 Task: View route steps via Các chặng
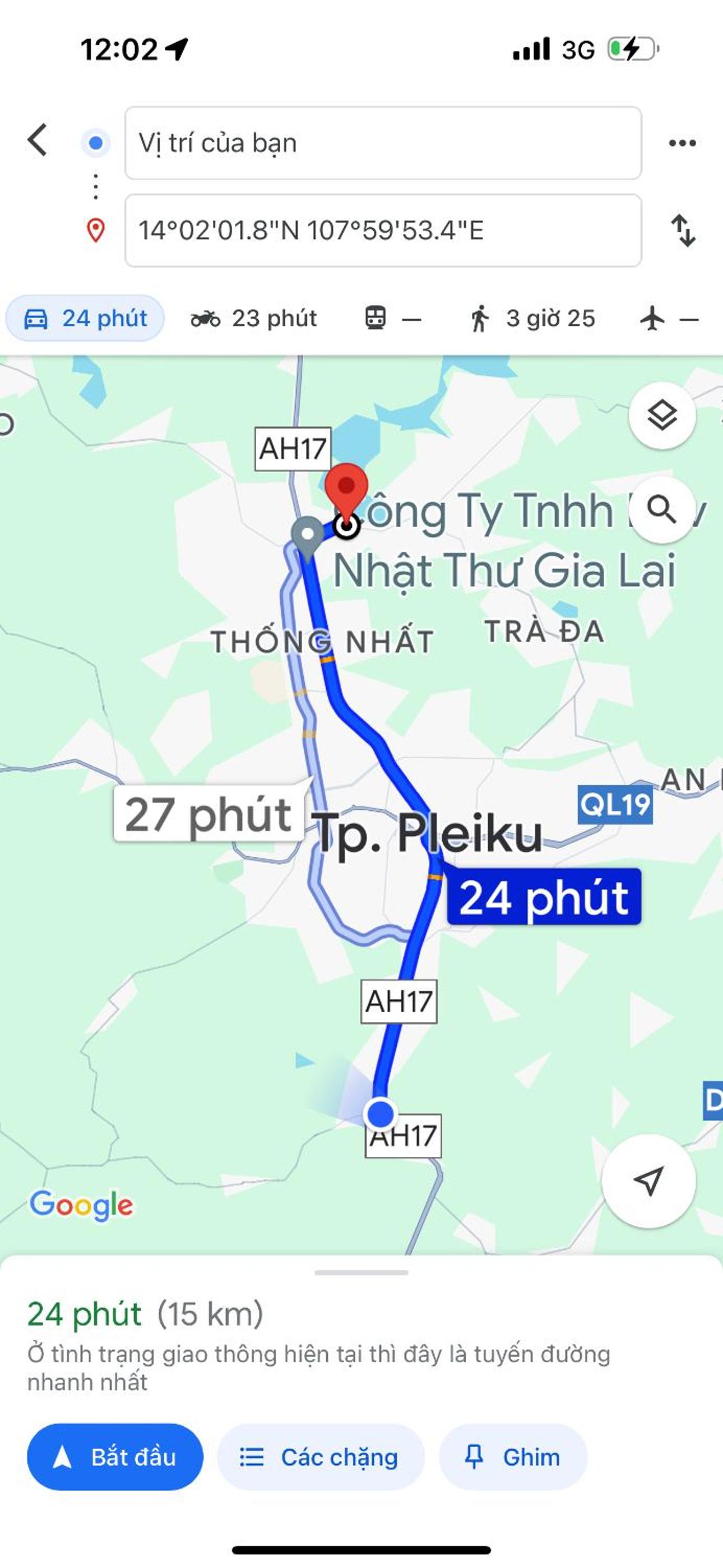(x=320, y=1456)
